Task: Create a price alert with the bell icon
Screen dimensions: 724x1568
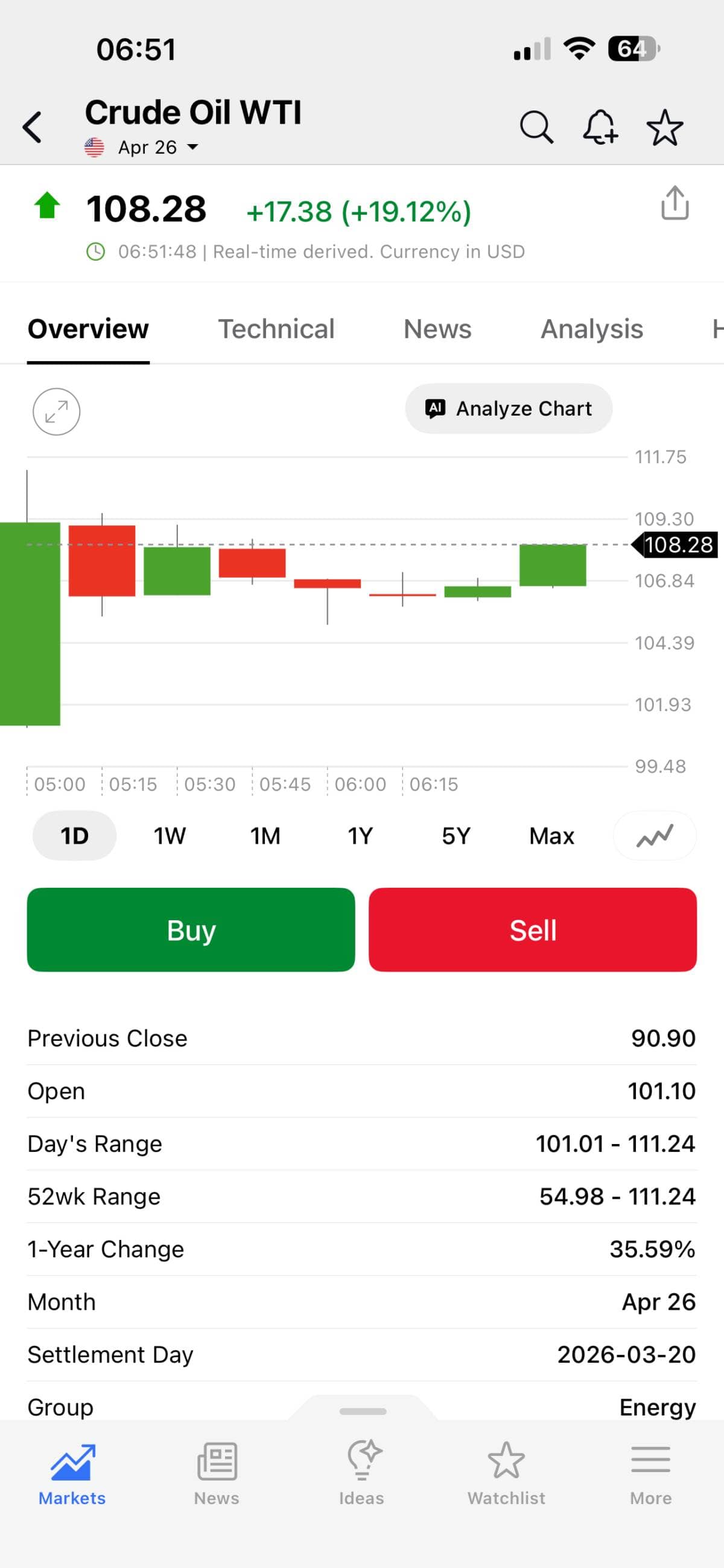Action: tap(600, 127)
